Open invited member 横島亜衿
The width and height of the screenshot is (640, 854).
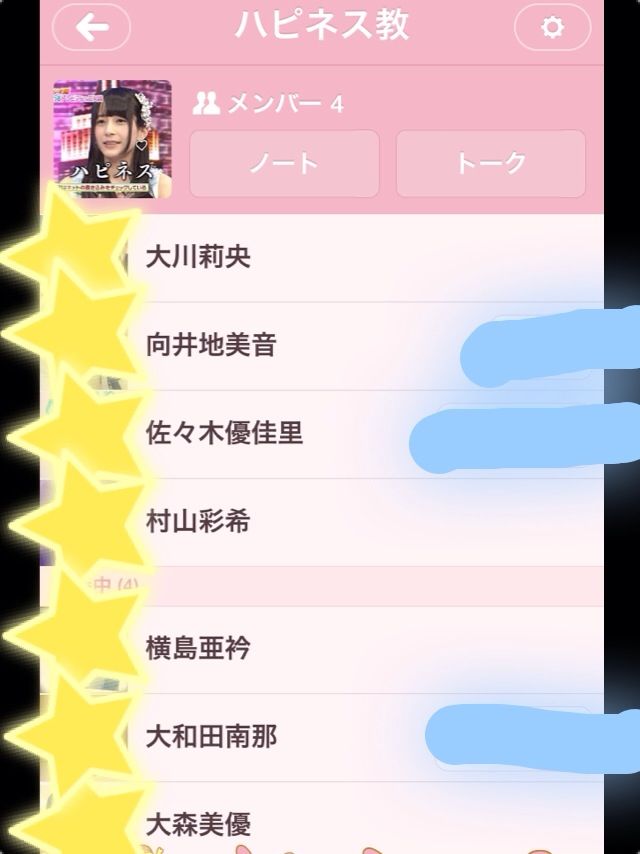point(321,649)
